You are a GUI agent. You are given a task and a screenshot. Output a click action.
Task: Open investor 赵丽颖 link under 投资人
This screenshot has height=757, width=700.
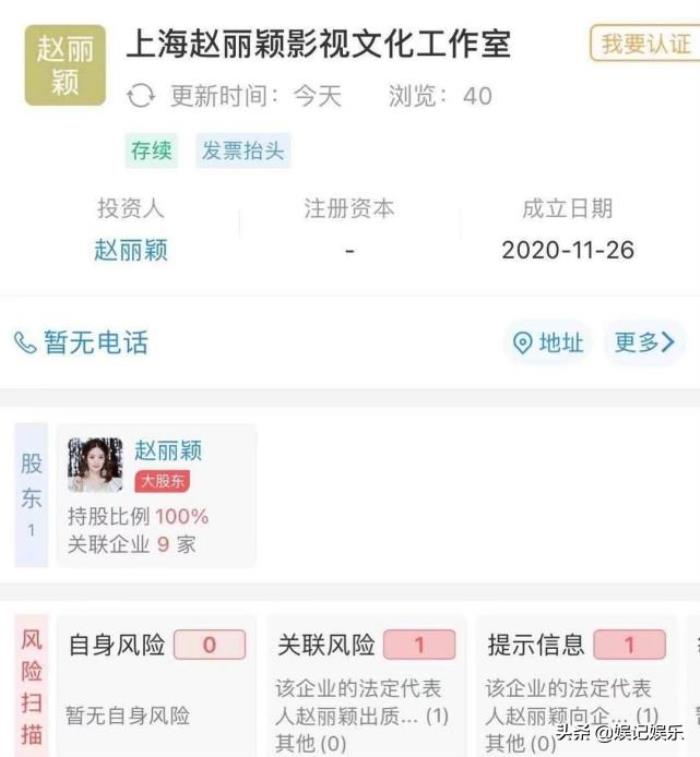(x=131, y=249)
